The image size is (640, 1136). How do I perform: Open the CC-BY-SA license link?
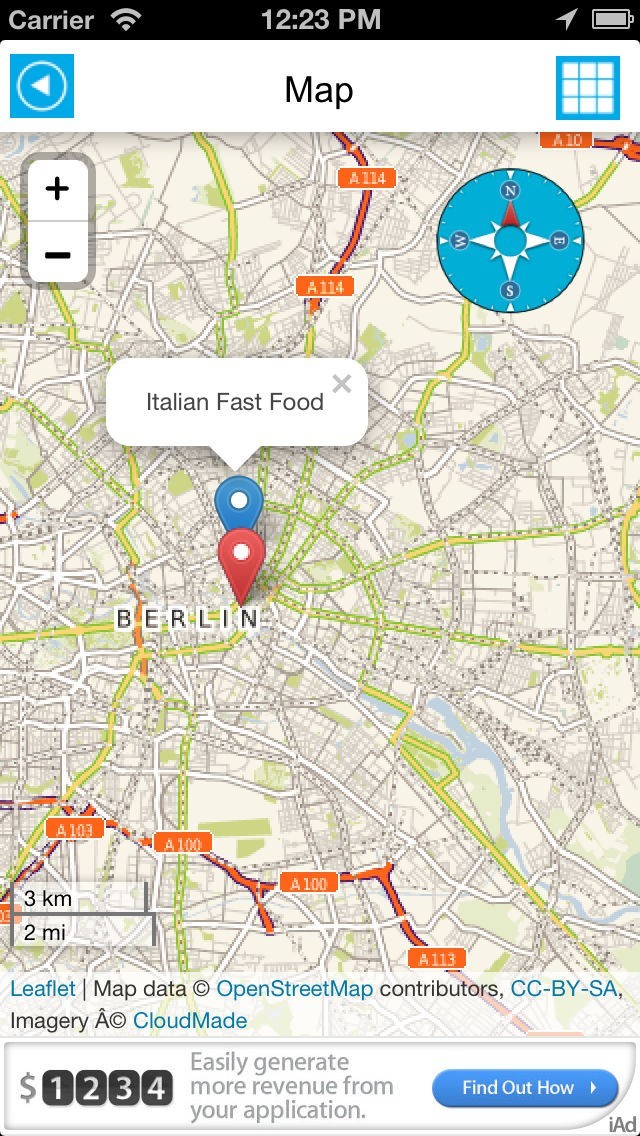[563, 989]
